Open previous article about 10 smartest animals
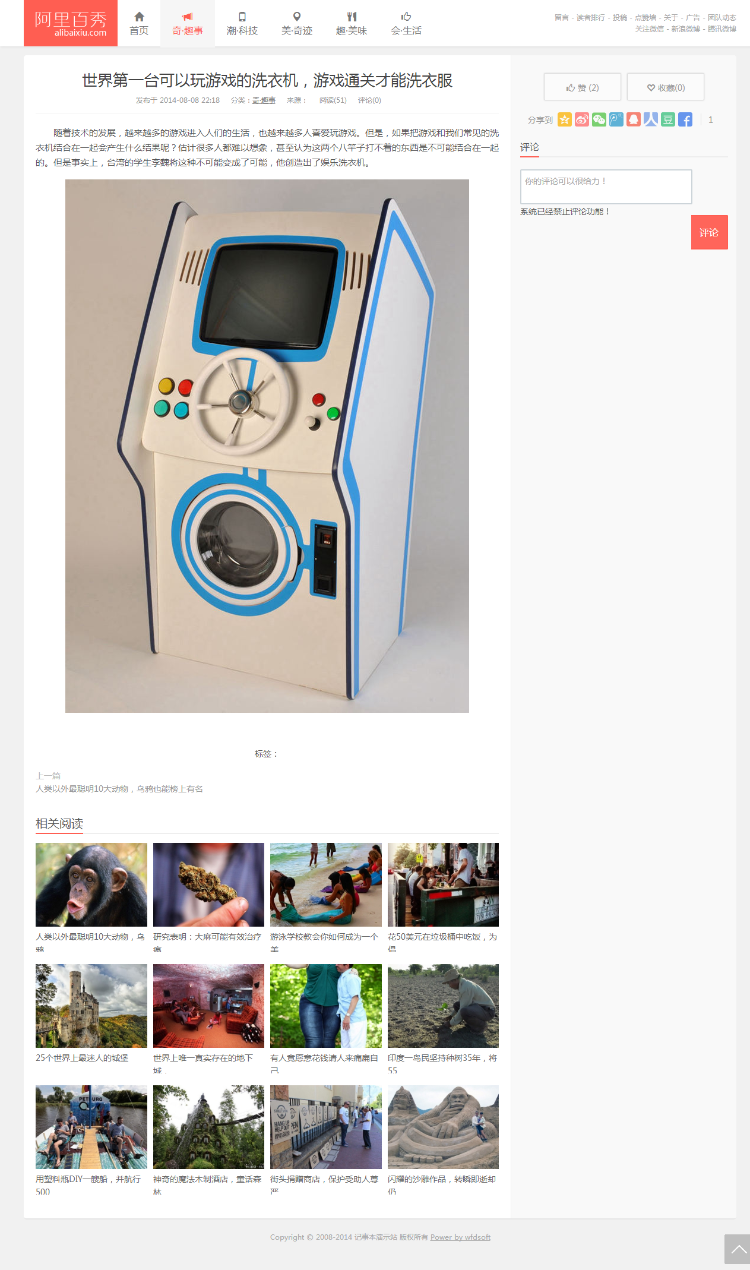The width and height of the screenshot is (750, 1270). click(119, 789)
